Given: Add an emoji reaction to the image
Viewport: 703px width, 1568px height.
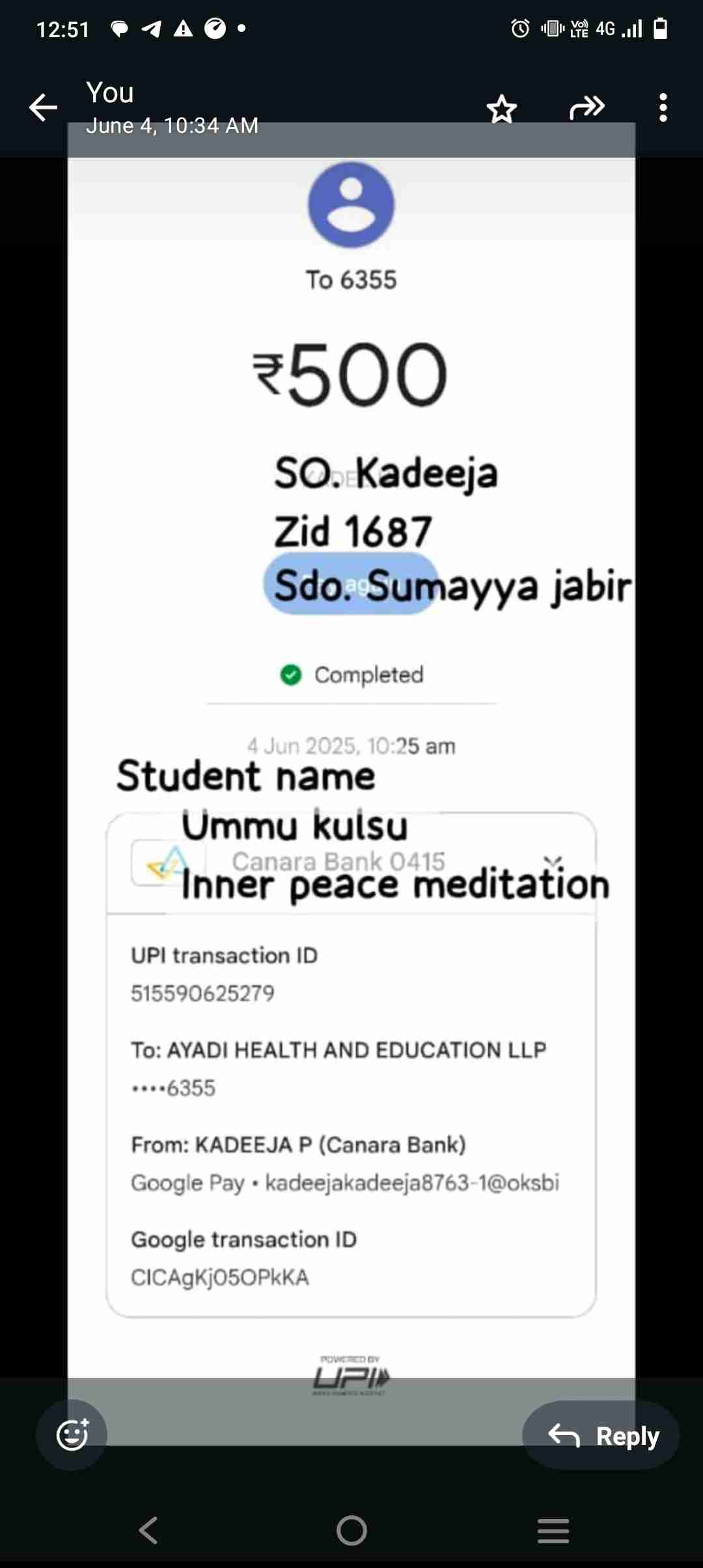Looking at the screenshot, I should (72, 1435).
